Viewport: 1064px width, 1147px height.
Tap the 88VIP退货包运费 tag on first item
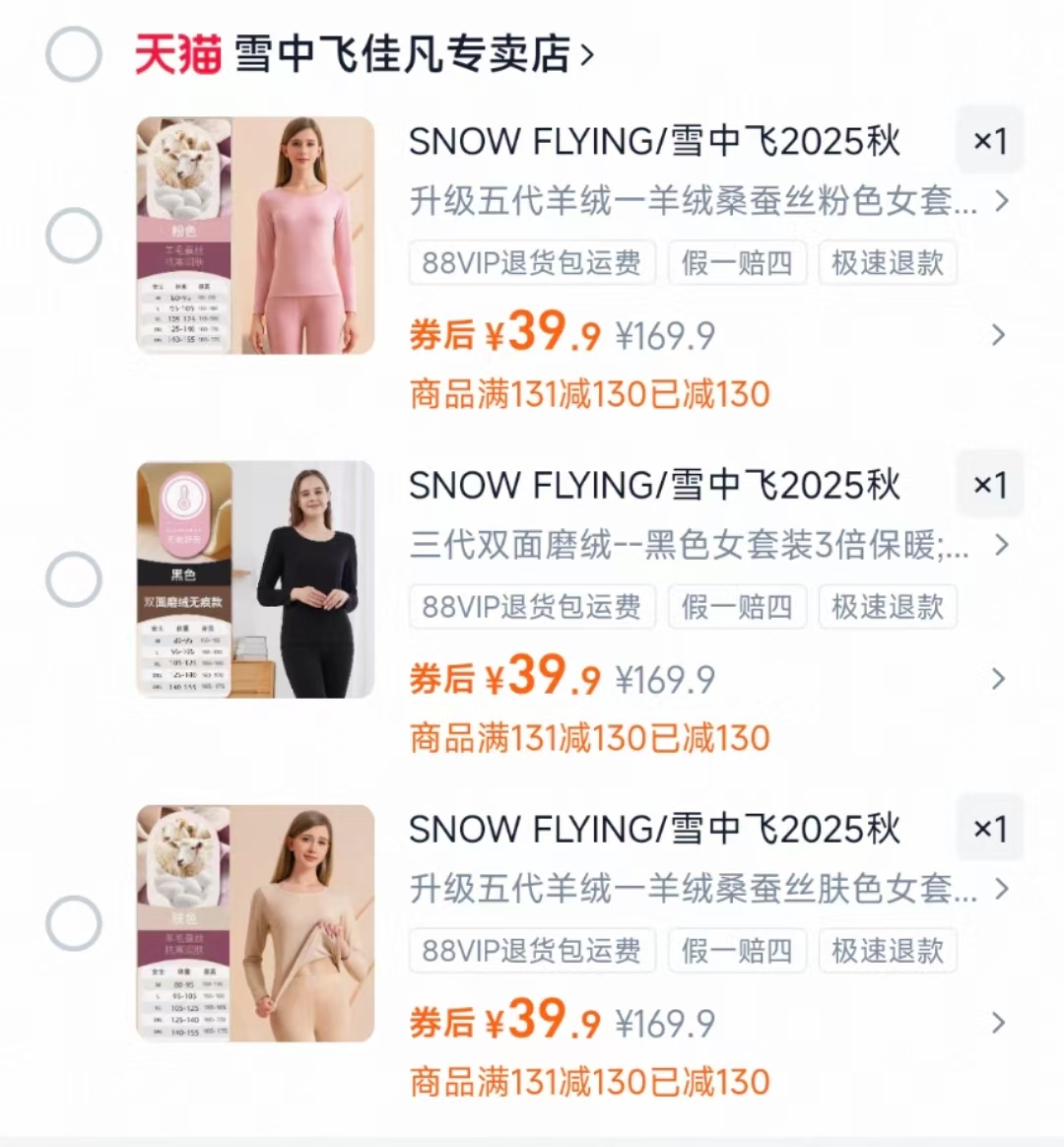[531, 263]
